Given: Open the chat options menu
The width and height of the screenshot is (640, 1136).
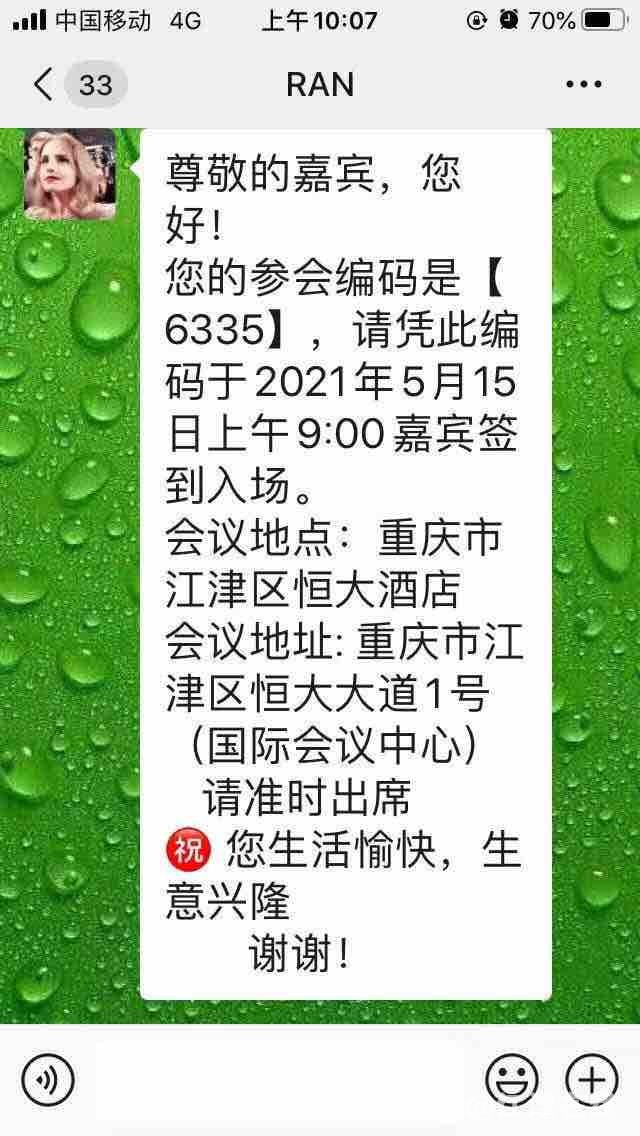Looking at the screenshot, I should (584, 84).
